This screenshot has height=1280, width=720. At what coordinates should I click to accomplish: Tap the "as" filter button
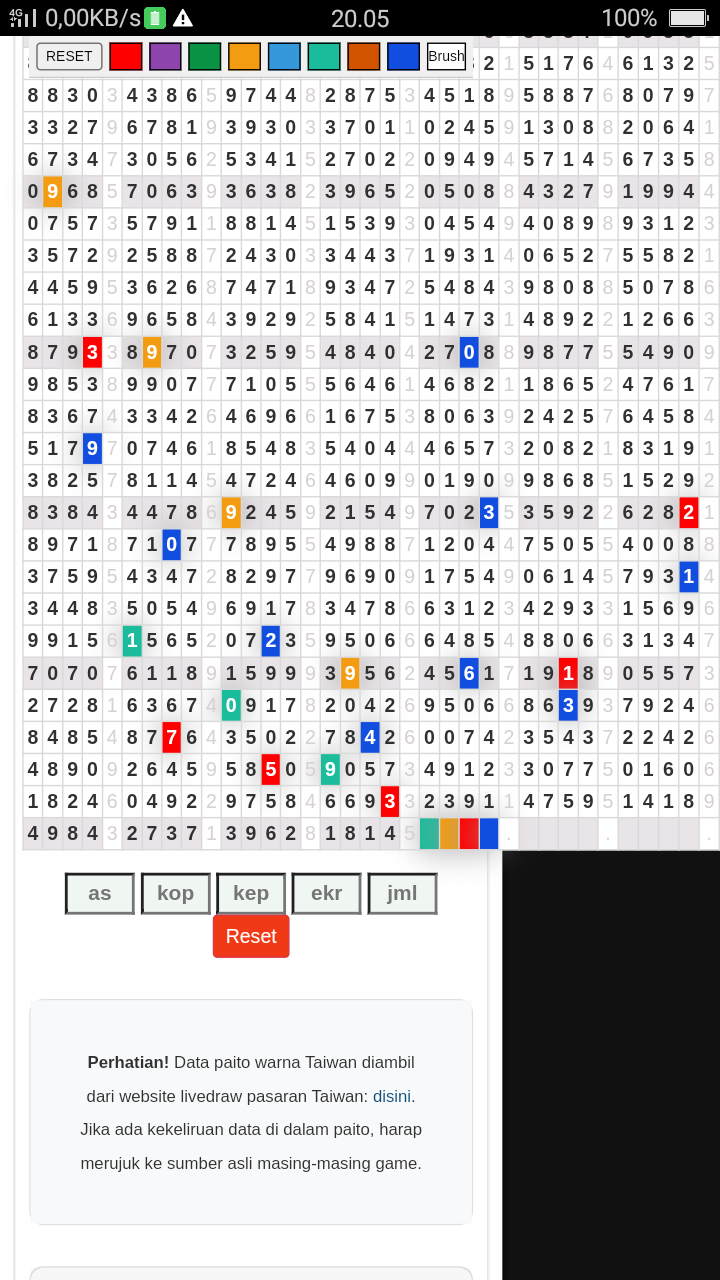click(100, 893)
